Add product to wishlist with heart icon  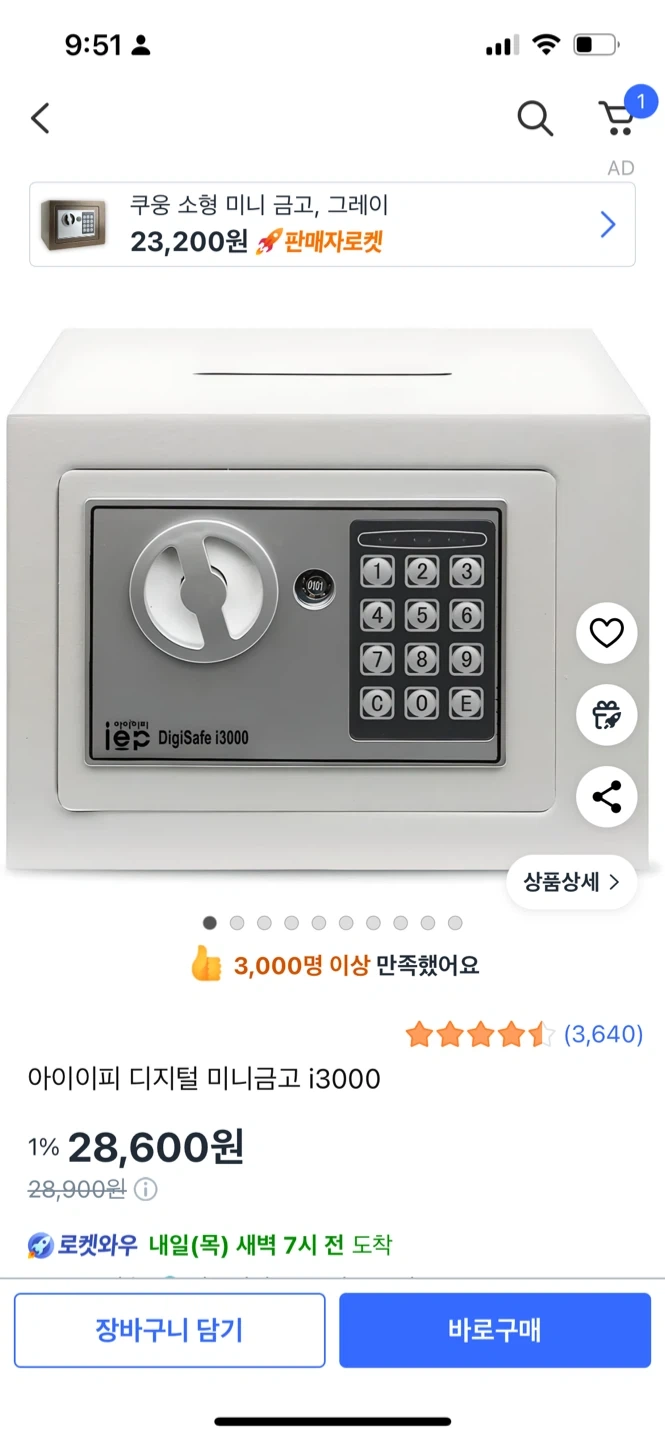click(607, 633)
